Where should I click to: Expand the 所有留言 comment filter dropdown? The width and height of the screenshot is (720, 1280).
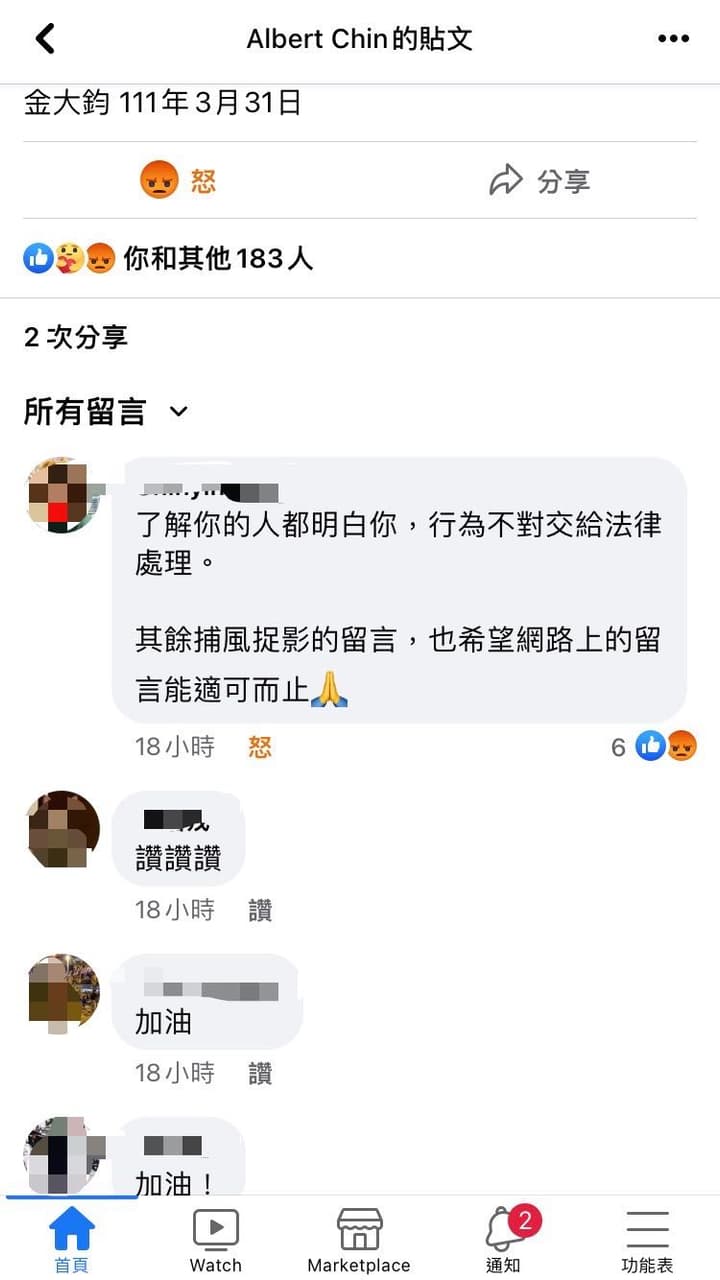click(106, 411)
